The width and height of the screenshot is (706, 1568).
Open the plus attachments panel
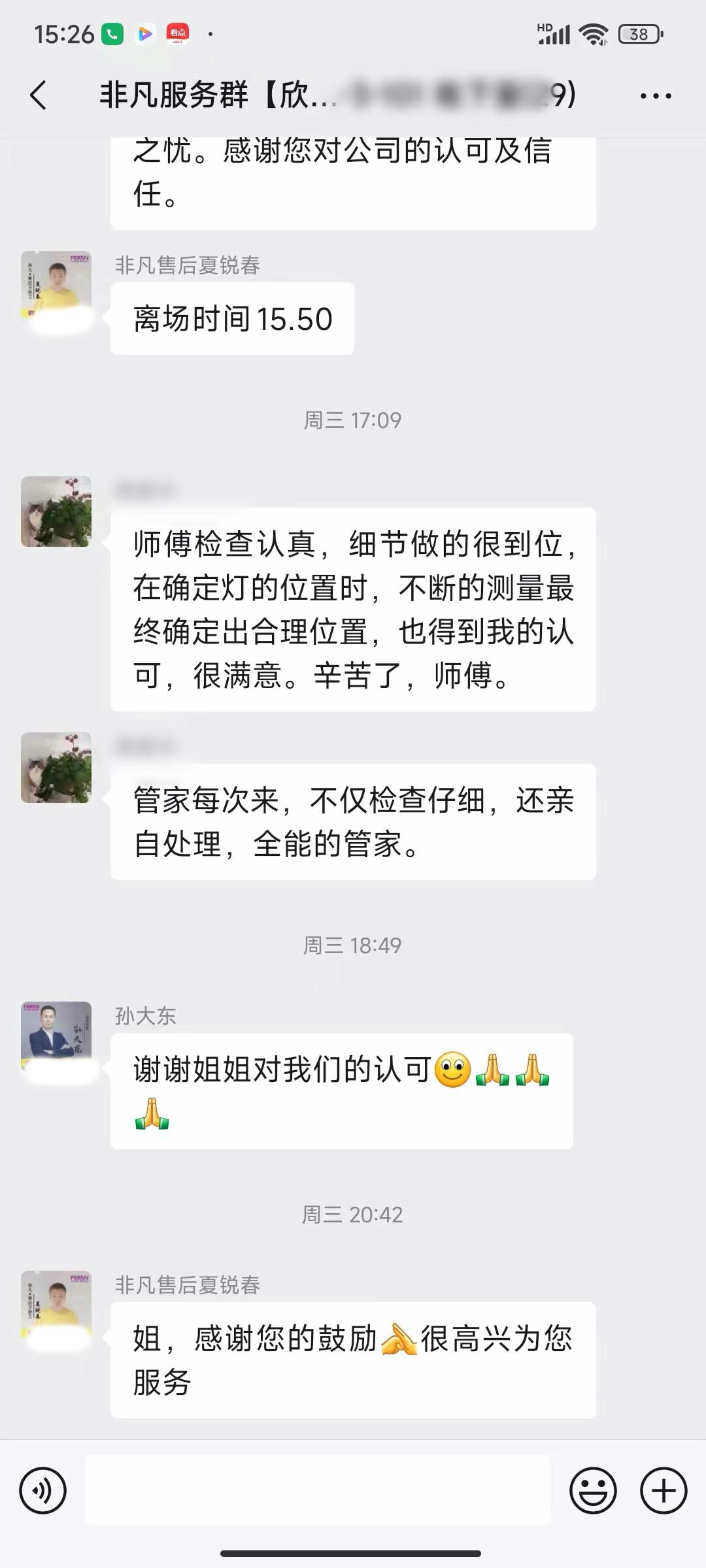(x=663, y=1490)
